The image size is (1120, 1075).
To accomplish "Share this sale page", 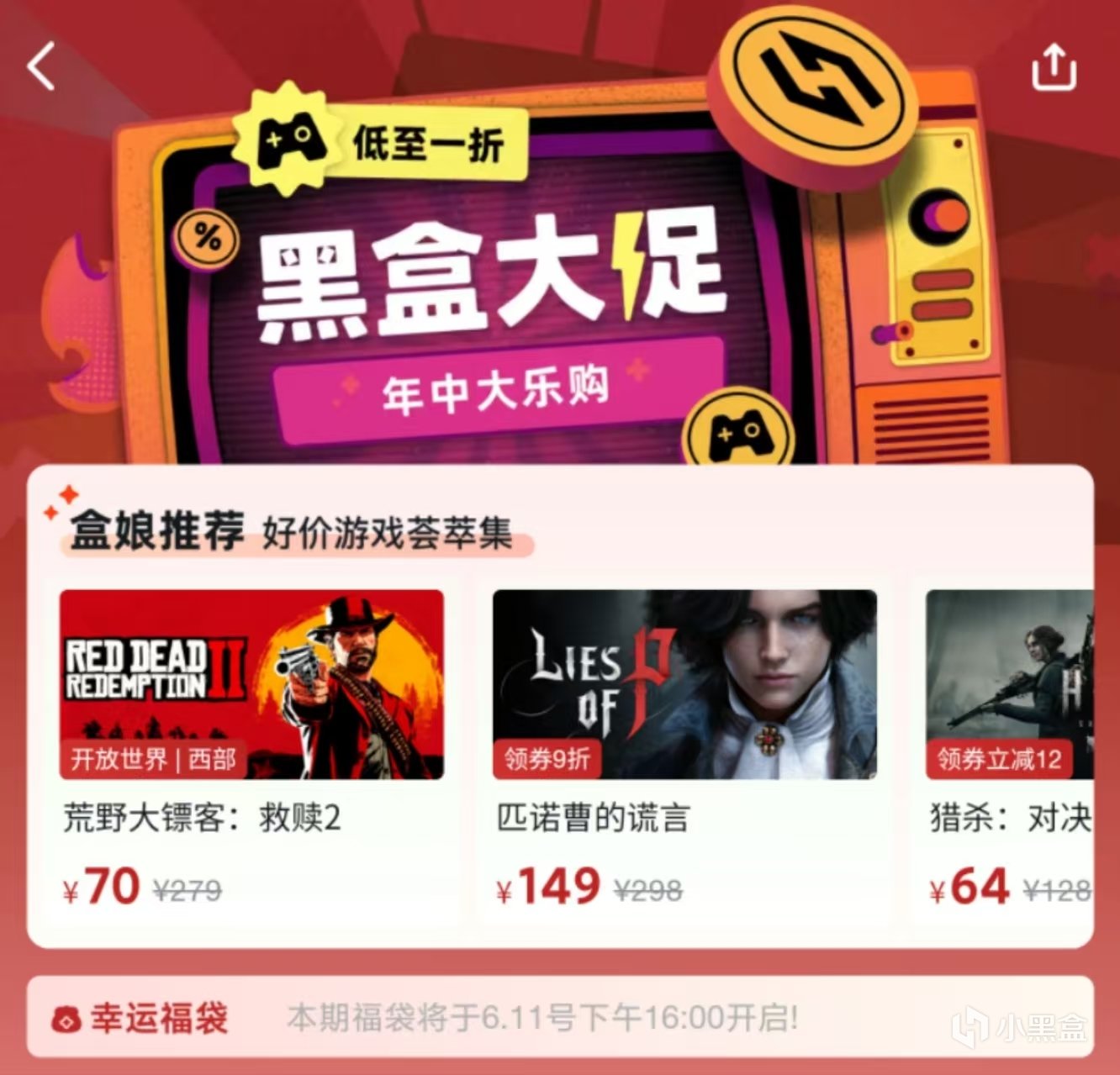I will pos(1054,66).
